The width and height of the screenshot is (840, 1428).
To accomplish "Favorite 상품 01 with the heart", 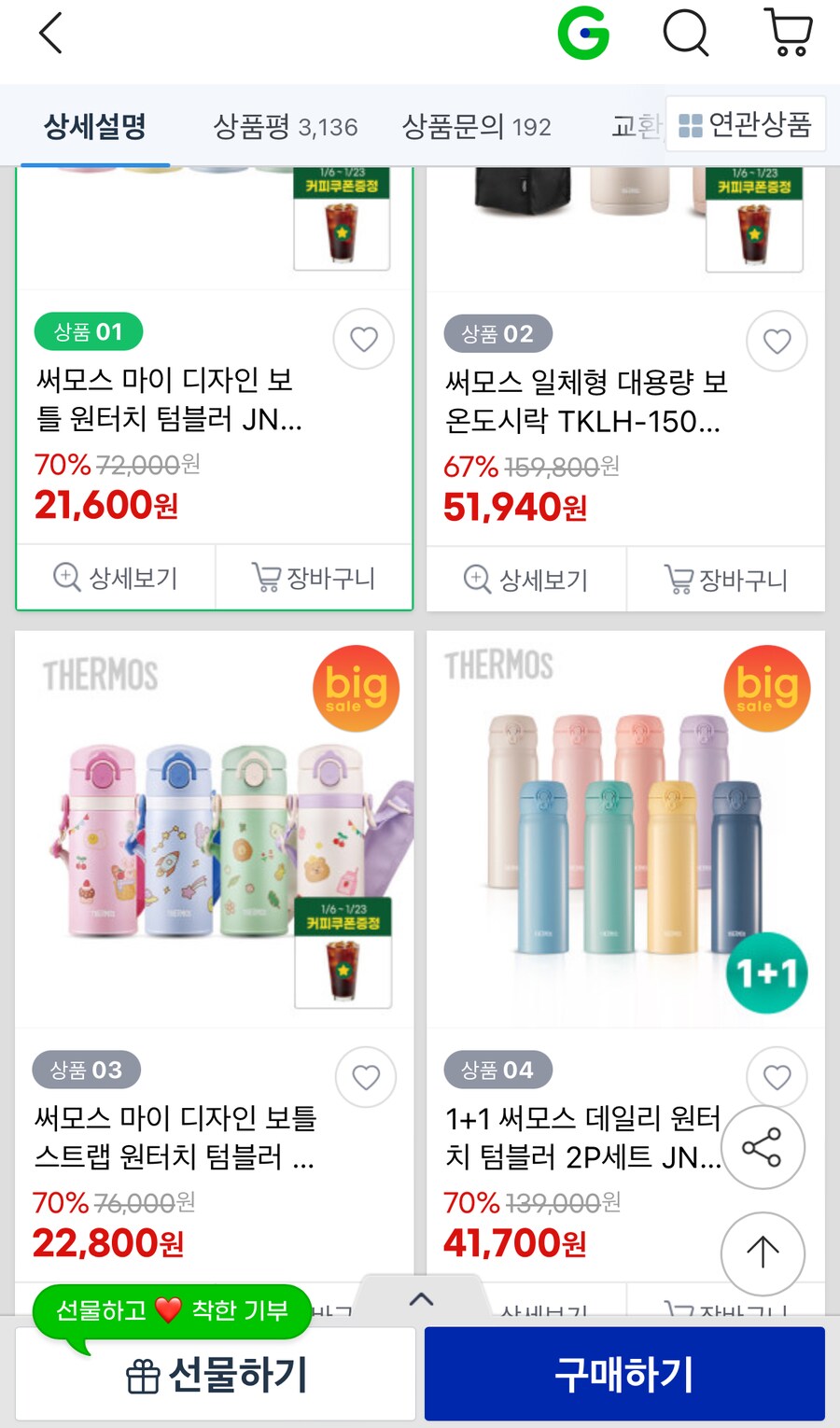I will pyautogui.click(x=364, y=340).
